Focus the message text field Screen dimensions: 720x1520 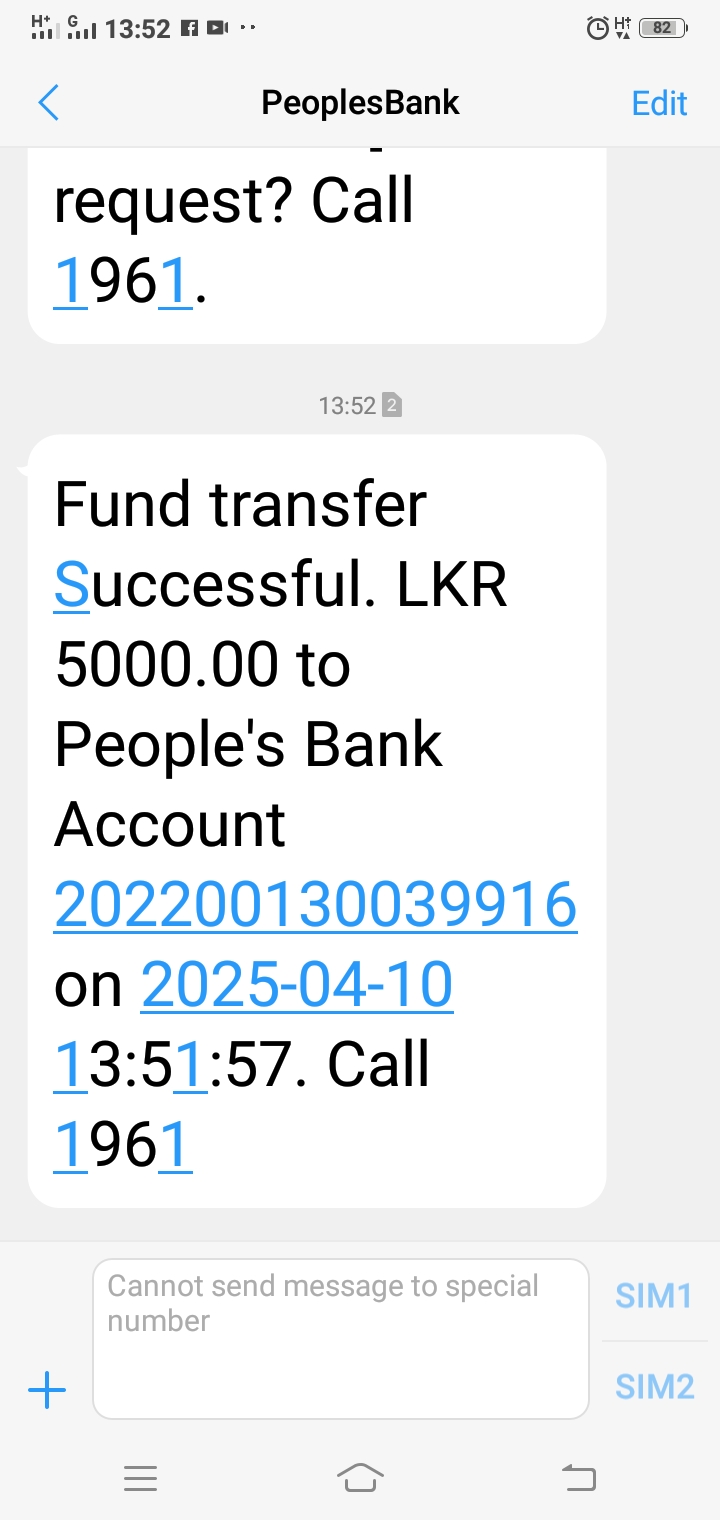(340, 1338)
